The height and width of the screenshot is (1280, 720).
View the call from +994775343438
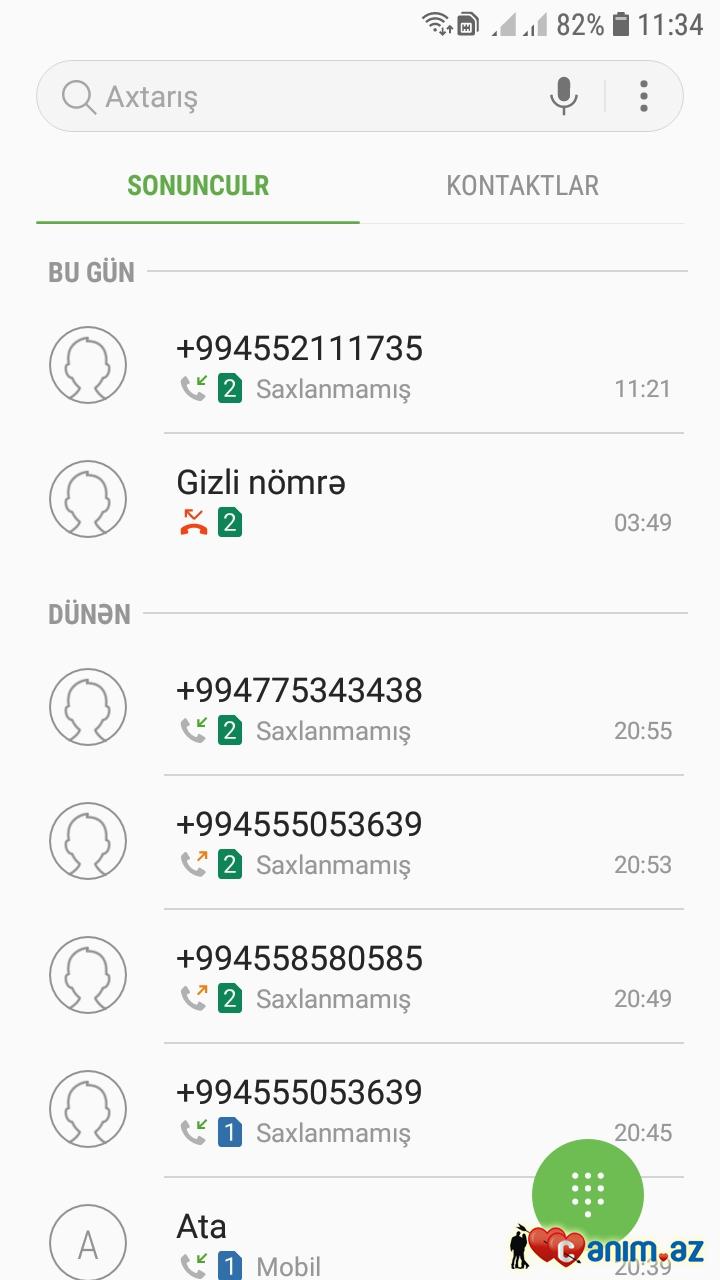tap(400, 708)
